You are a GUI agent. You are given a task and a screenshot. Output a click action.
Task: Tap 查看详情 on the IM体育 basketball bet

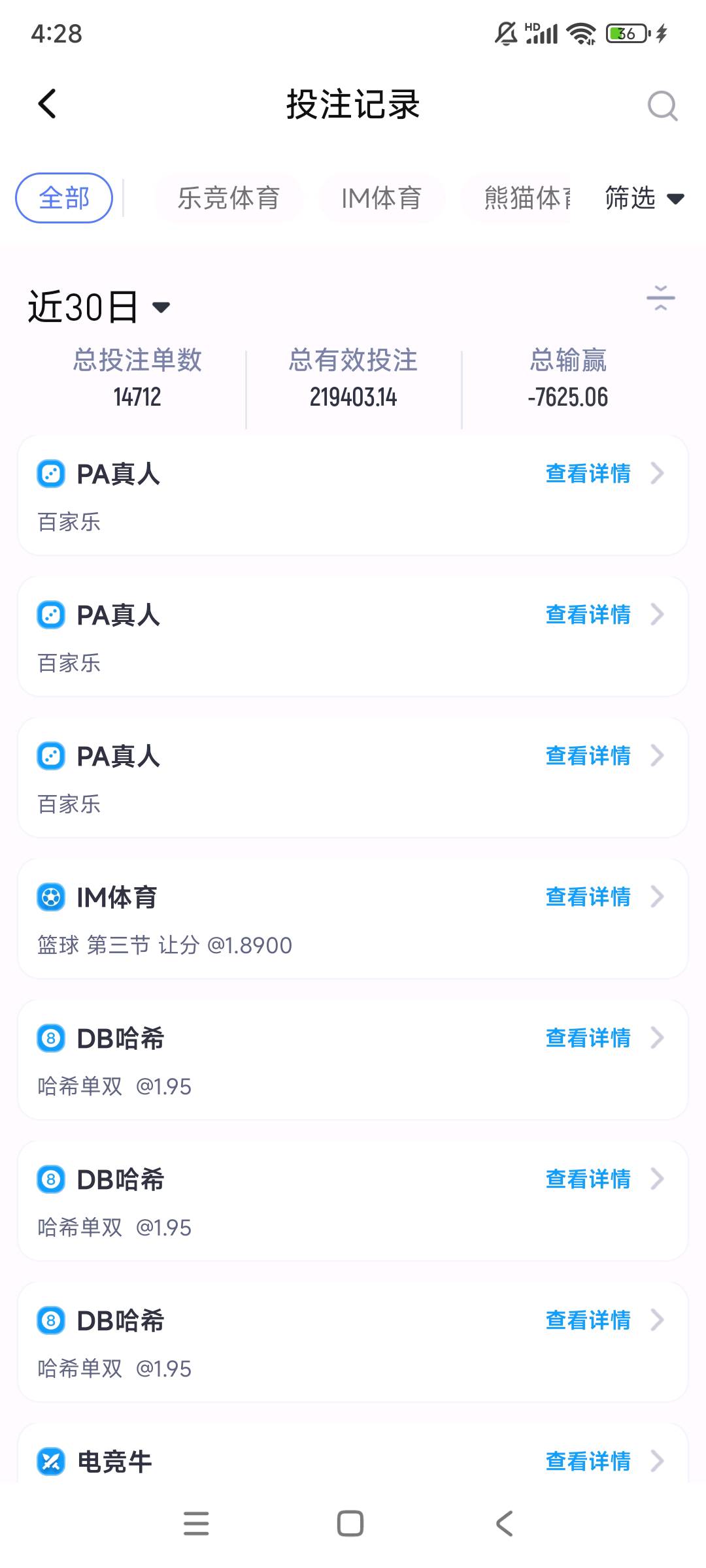587,897
